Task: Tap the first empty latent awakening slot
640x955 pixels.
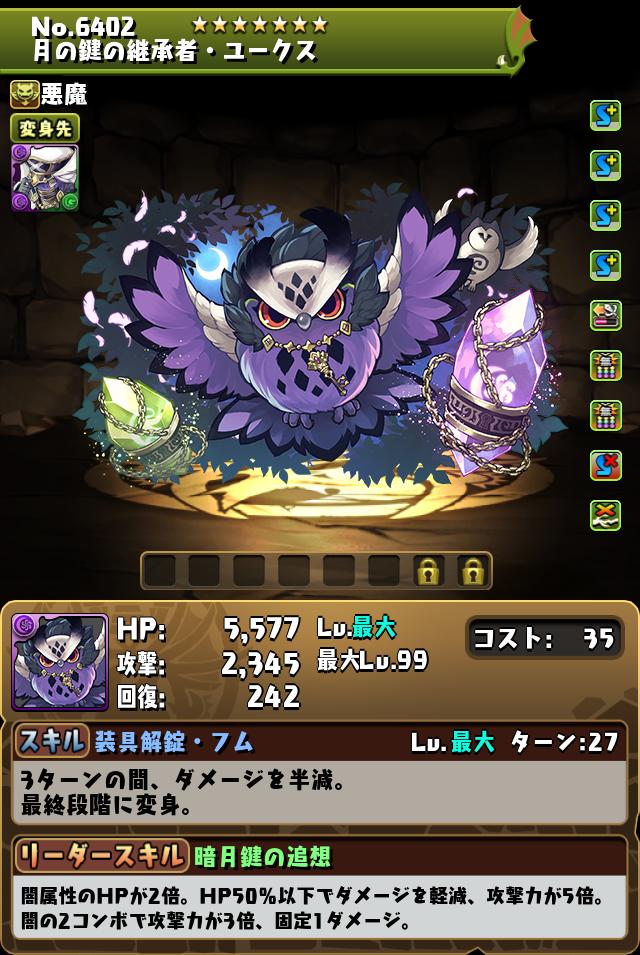Action: (159, 571)
